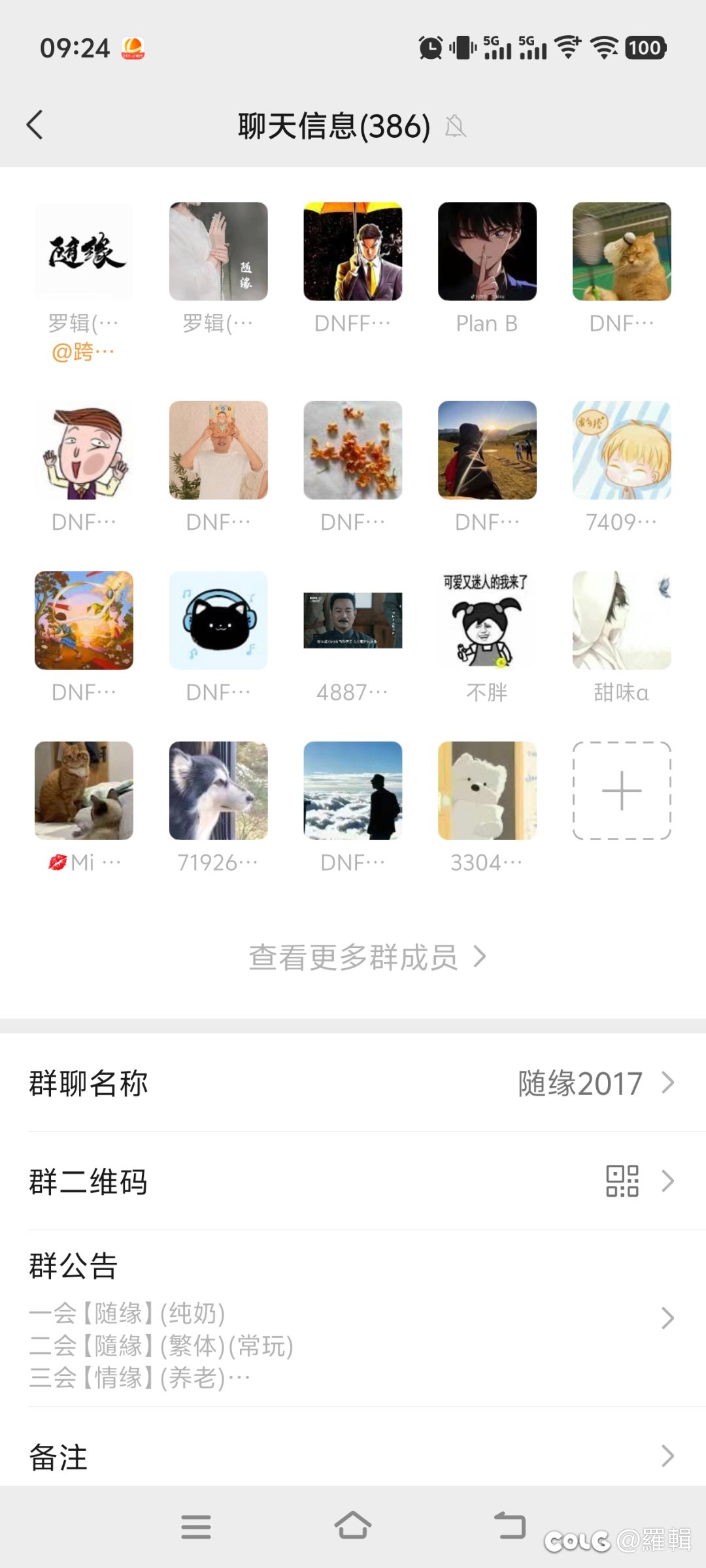Tap the plus icon to add members
The width and height of the screenshot is (706, 1568).
pyautogui.click(x=620, y=791)
